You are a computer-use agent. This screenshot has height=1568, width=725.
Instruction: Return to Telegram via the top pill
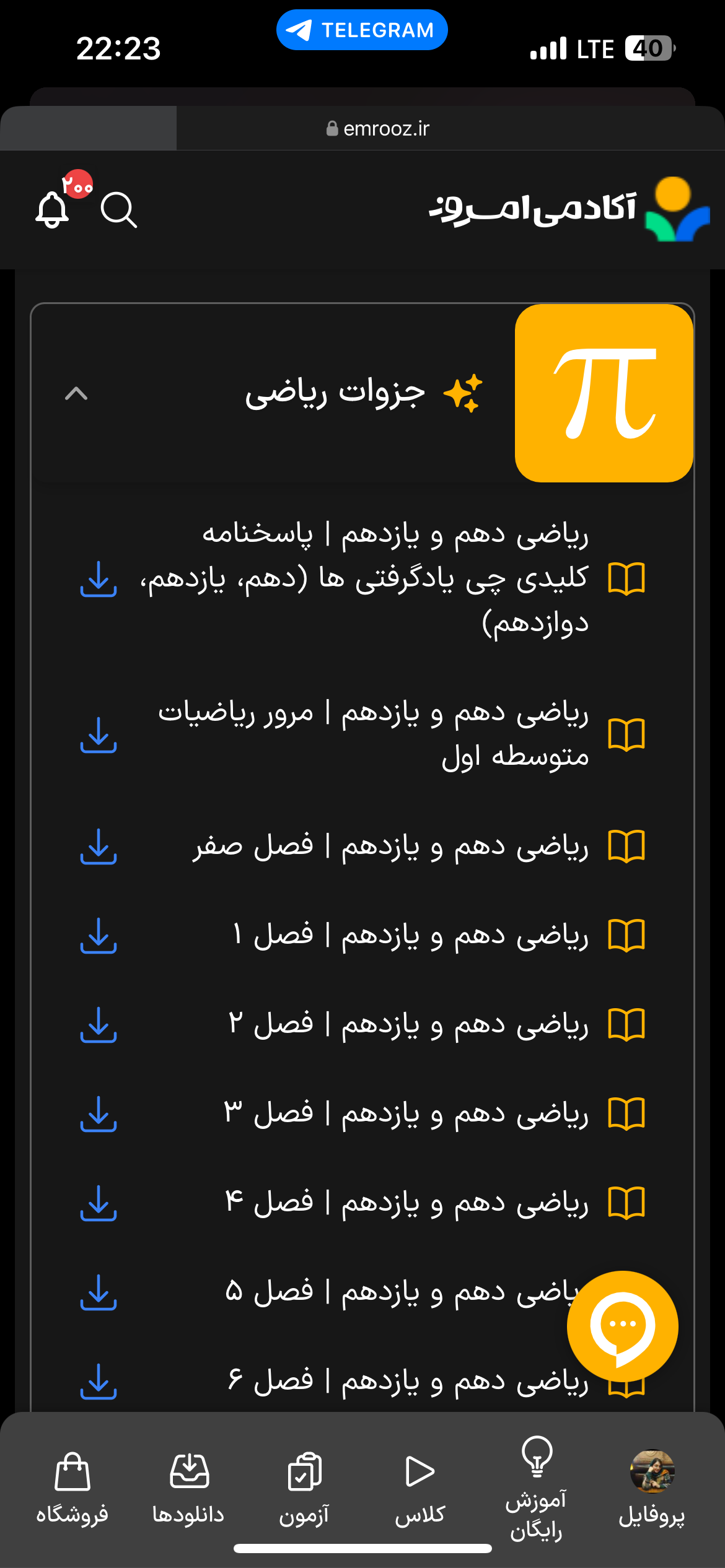(362, 30)
